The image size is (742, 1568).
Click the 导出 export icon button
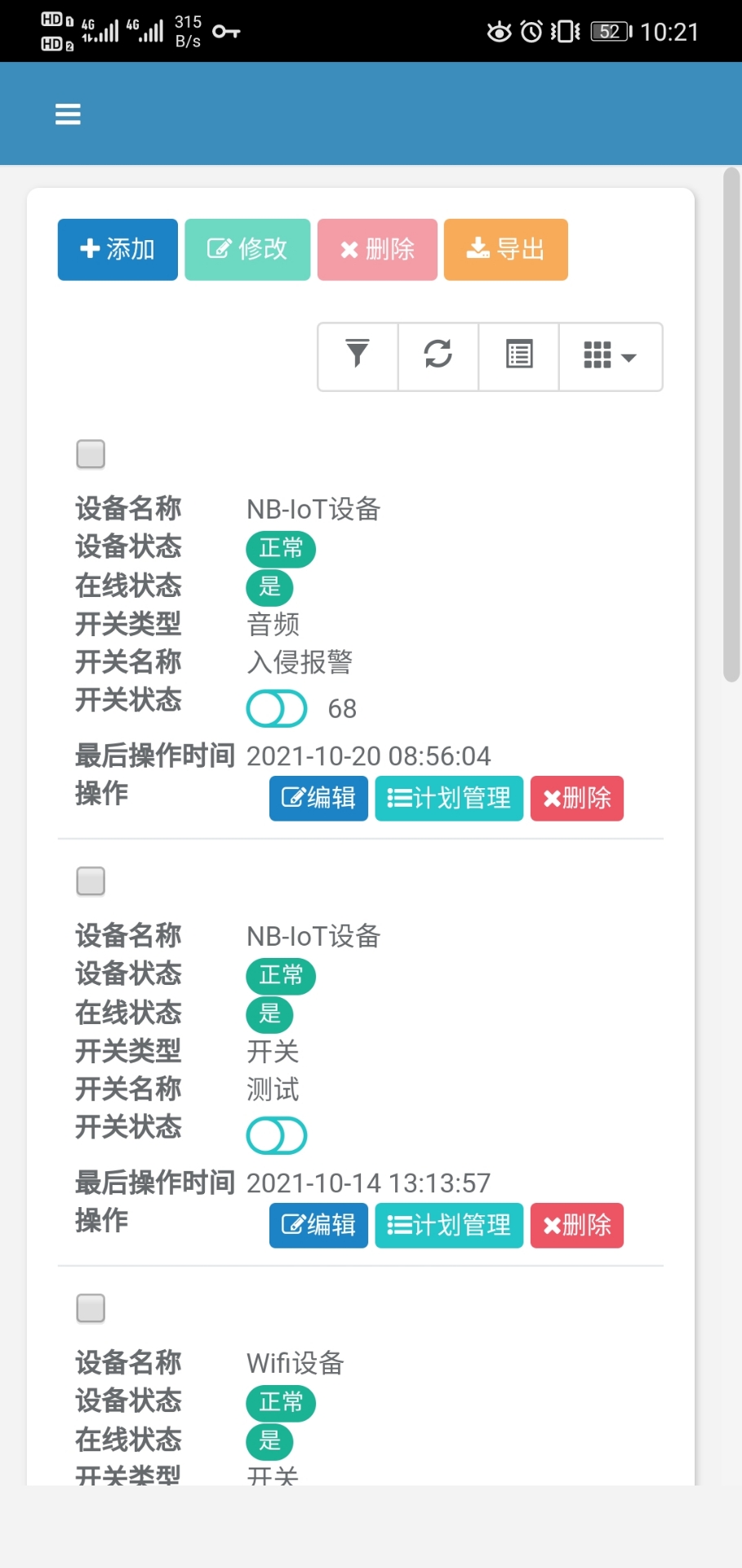click(505, 249)
